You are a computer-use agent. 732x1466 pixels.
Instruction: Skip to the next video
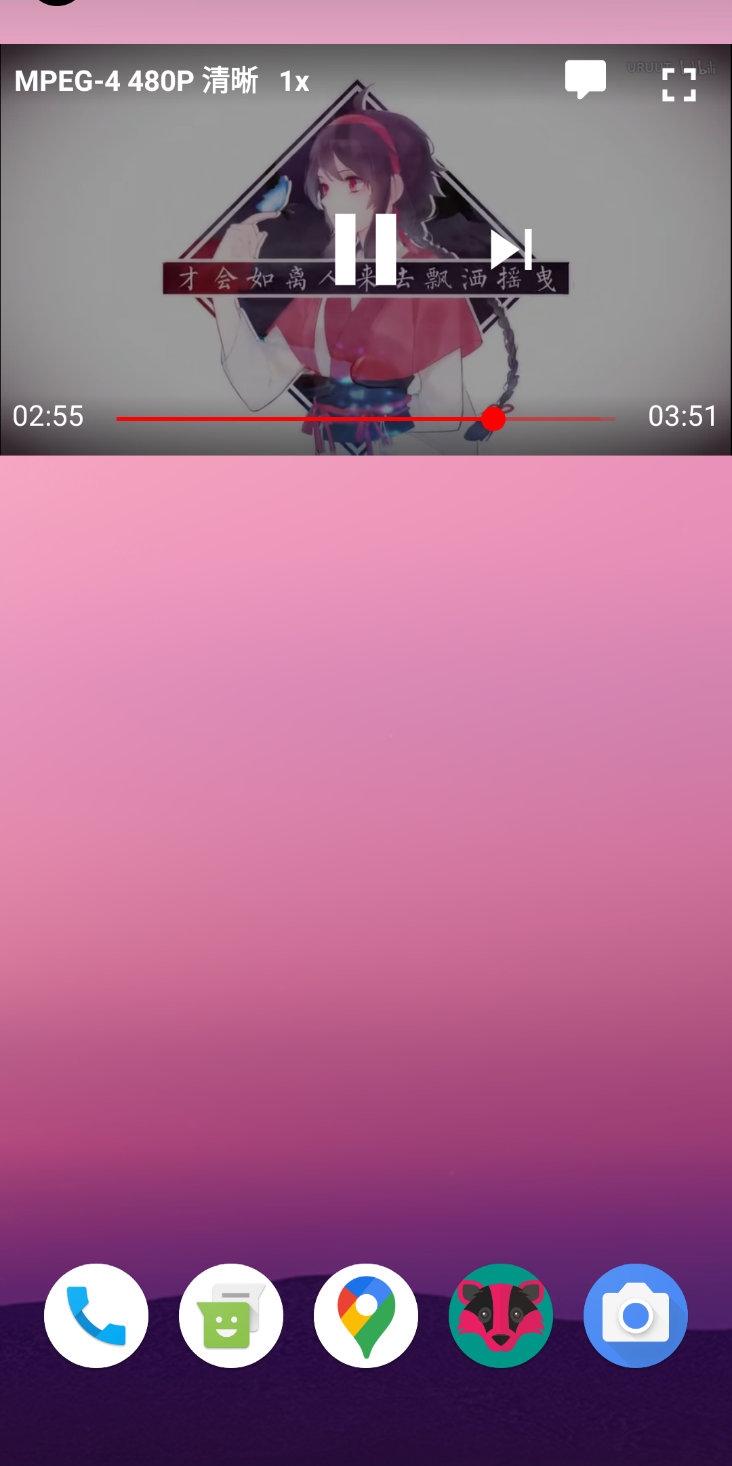[x=511, y=249]
